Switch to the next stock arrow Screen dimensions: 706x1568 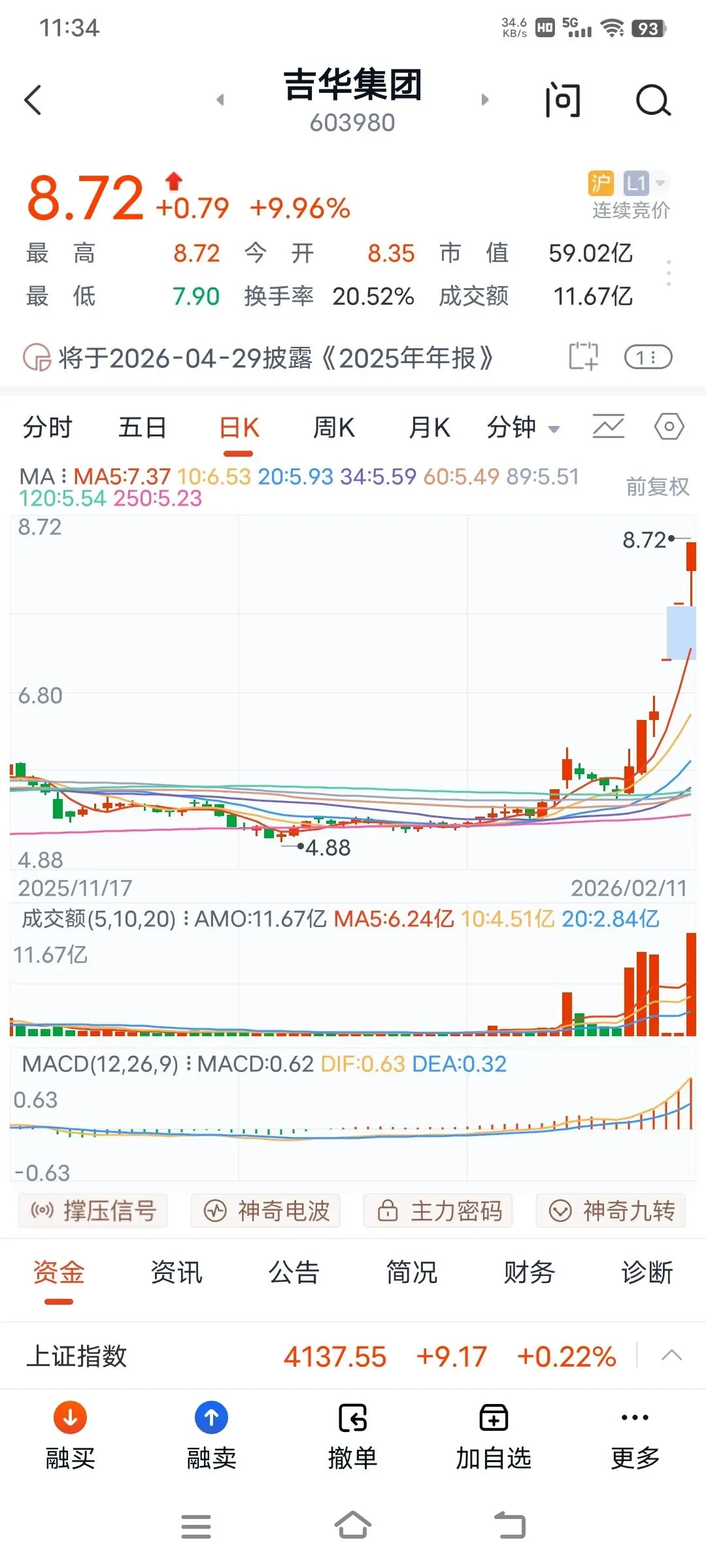click(484, 100)
